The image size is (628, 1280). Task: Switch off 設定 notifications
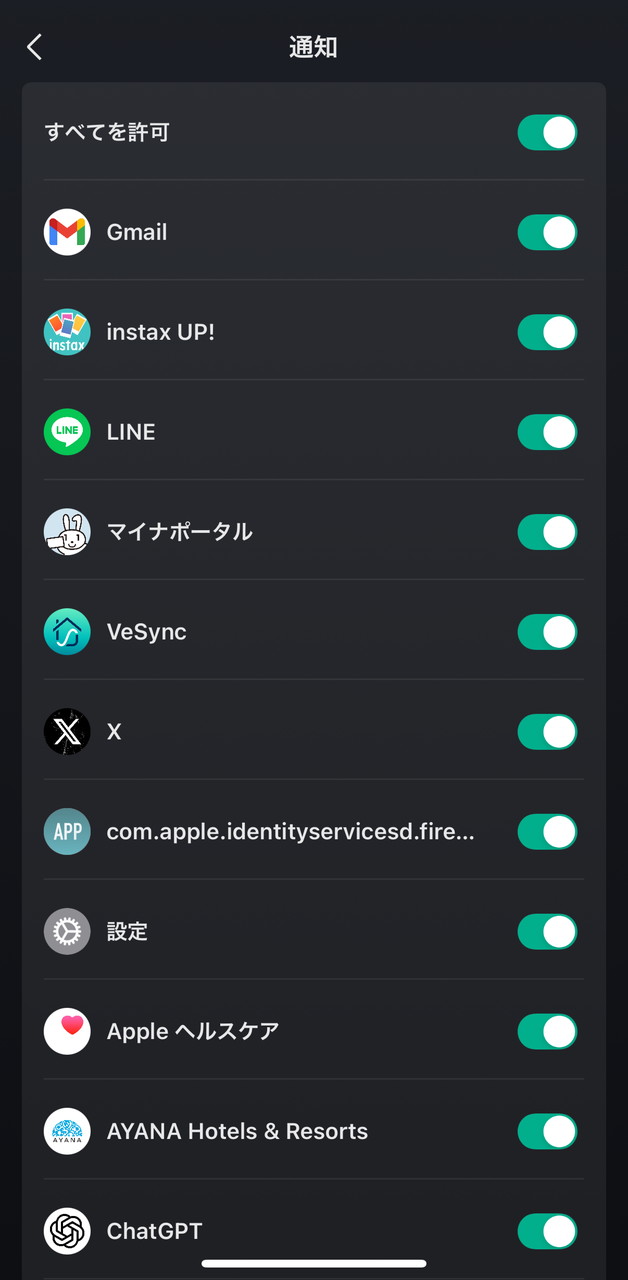point(547,932)
